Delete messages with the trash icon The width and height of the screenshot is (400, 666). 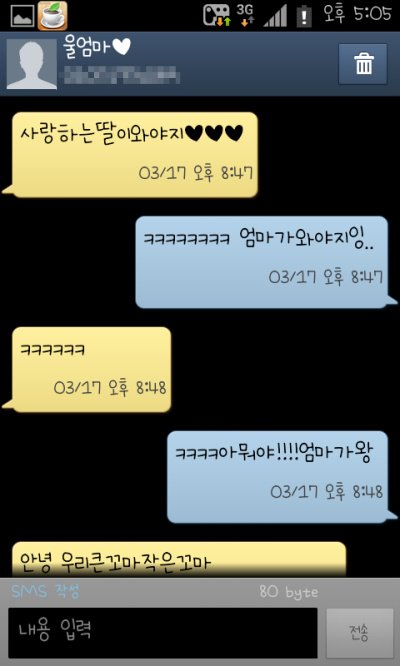pyautogui.click(x=363, y=64)
